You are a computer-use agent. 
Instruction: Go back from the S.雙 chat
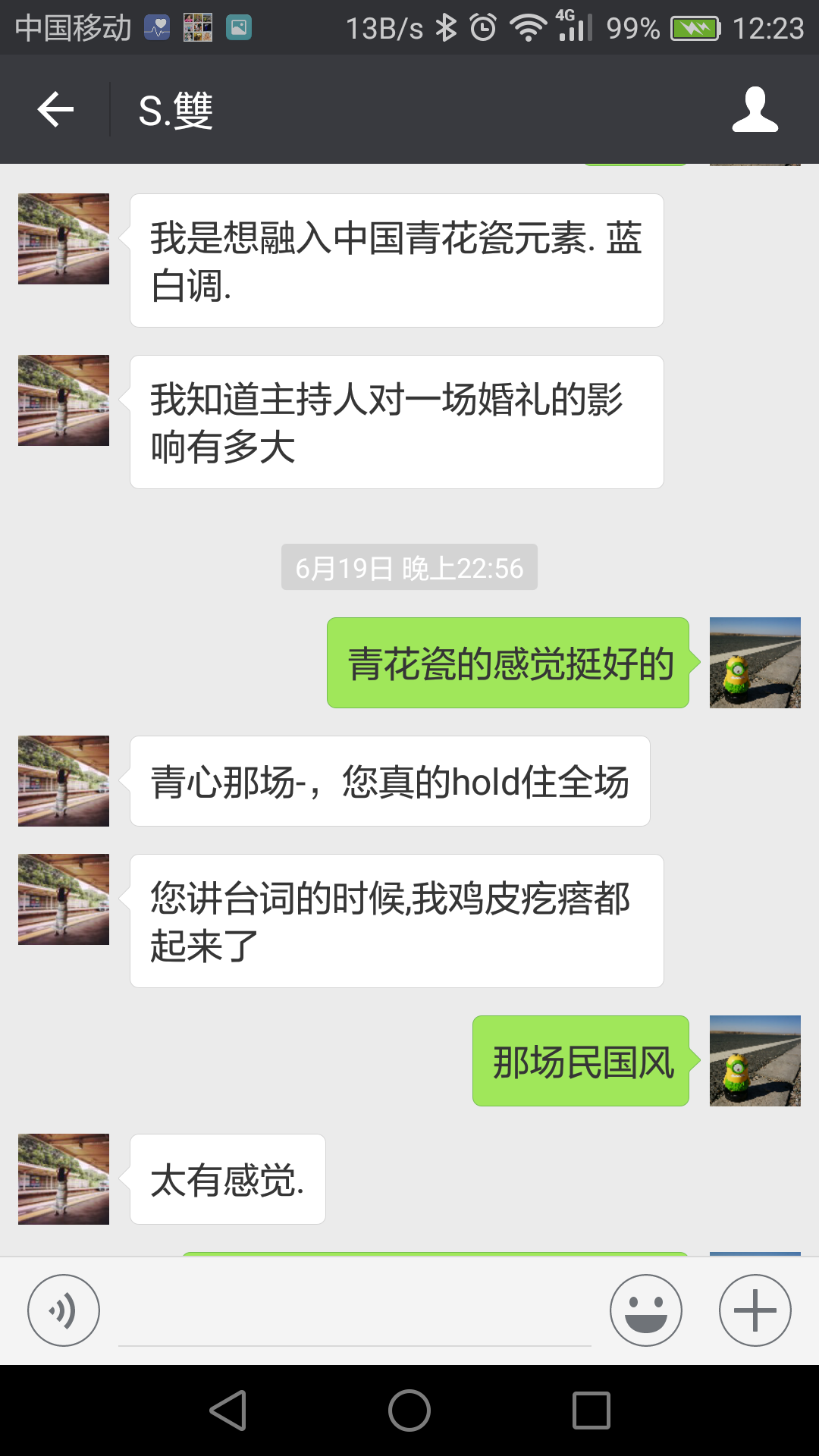coord(56,109)
